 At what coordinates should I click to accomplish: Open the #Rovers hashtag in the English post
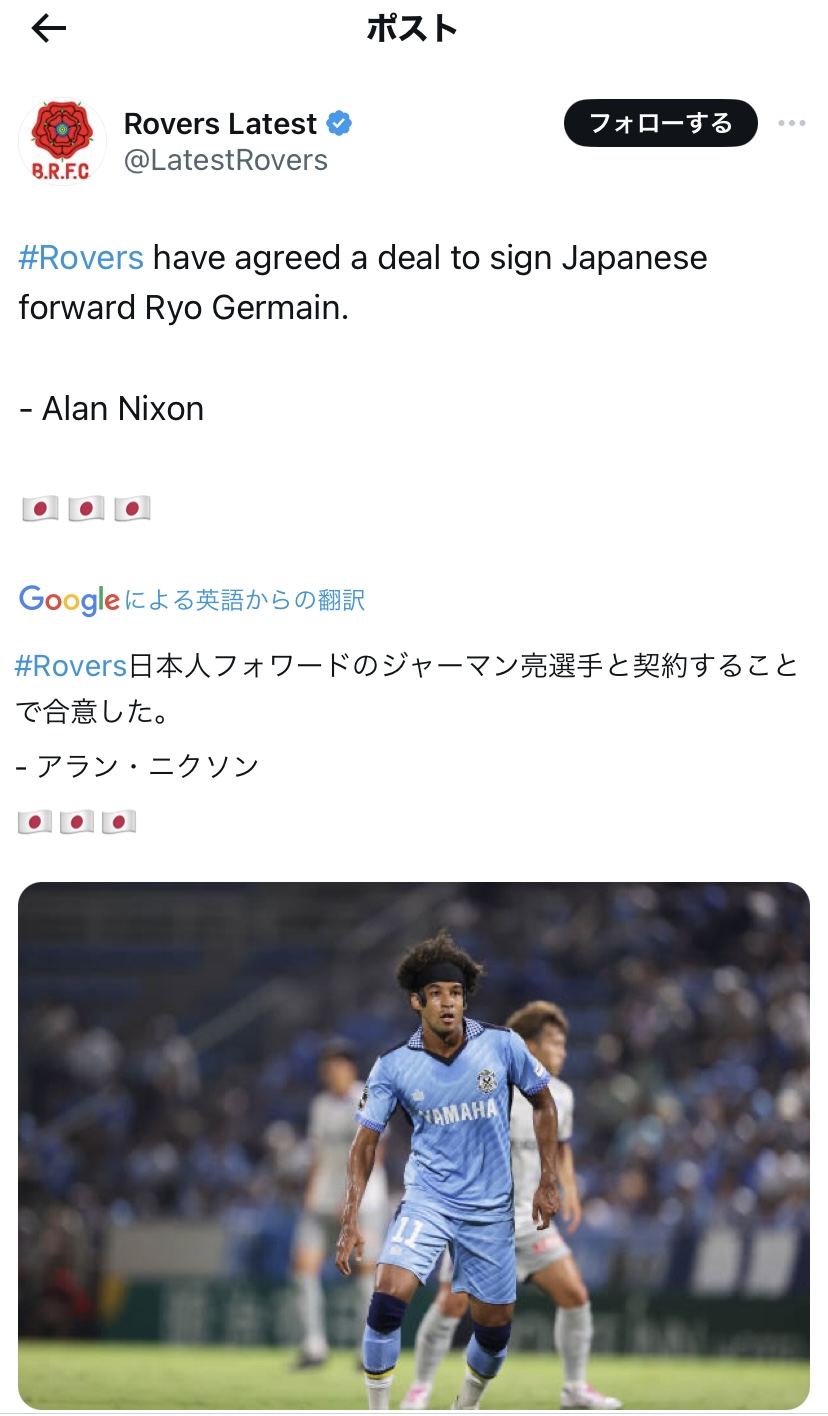pos(81,258)
